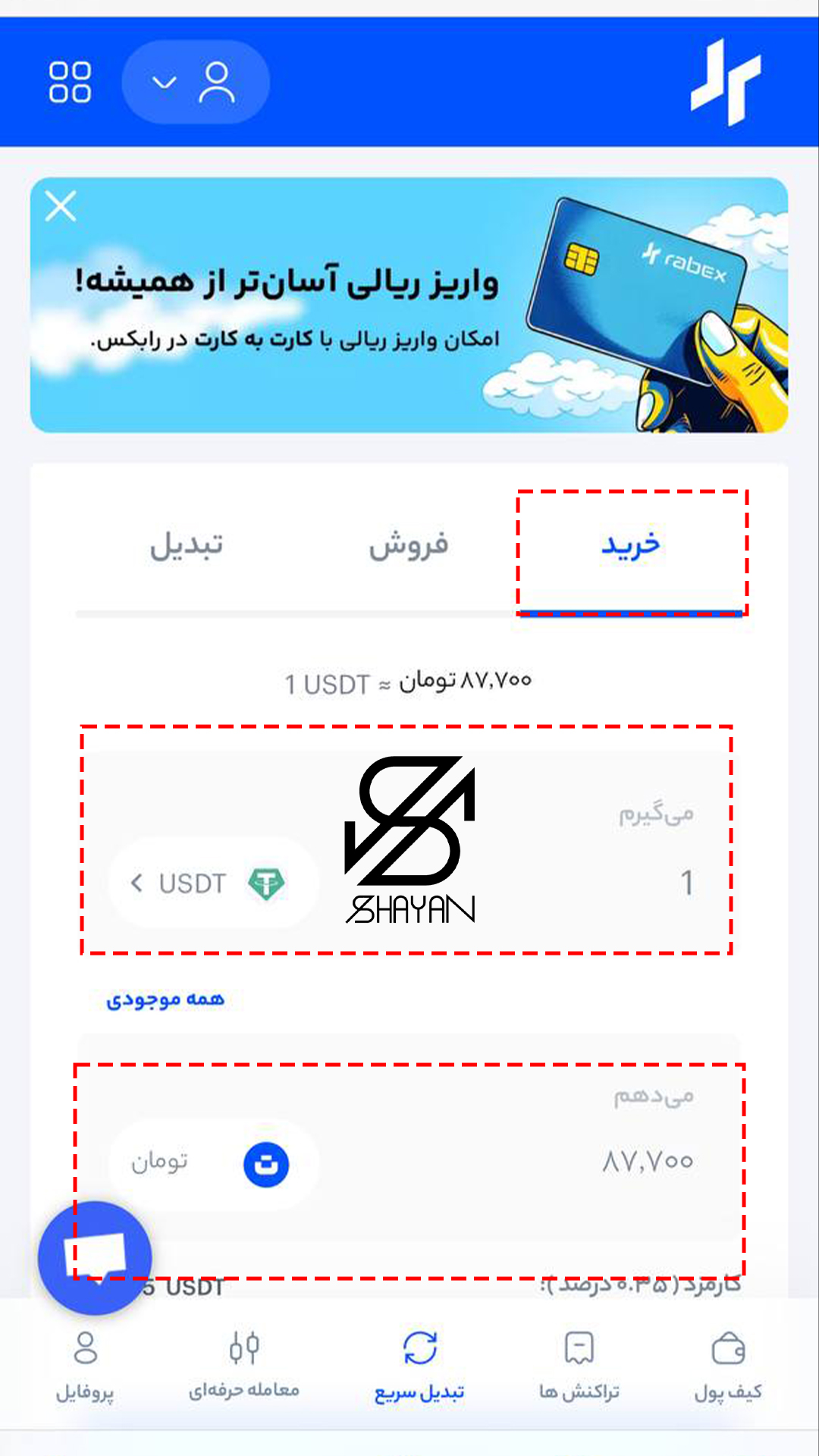Select the خرید (buy) tab
819x1456 pixels.
coord(631,546)
